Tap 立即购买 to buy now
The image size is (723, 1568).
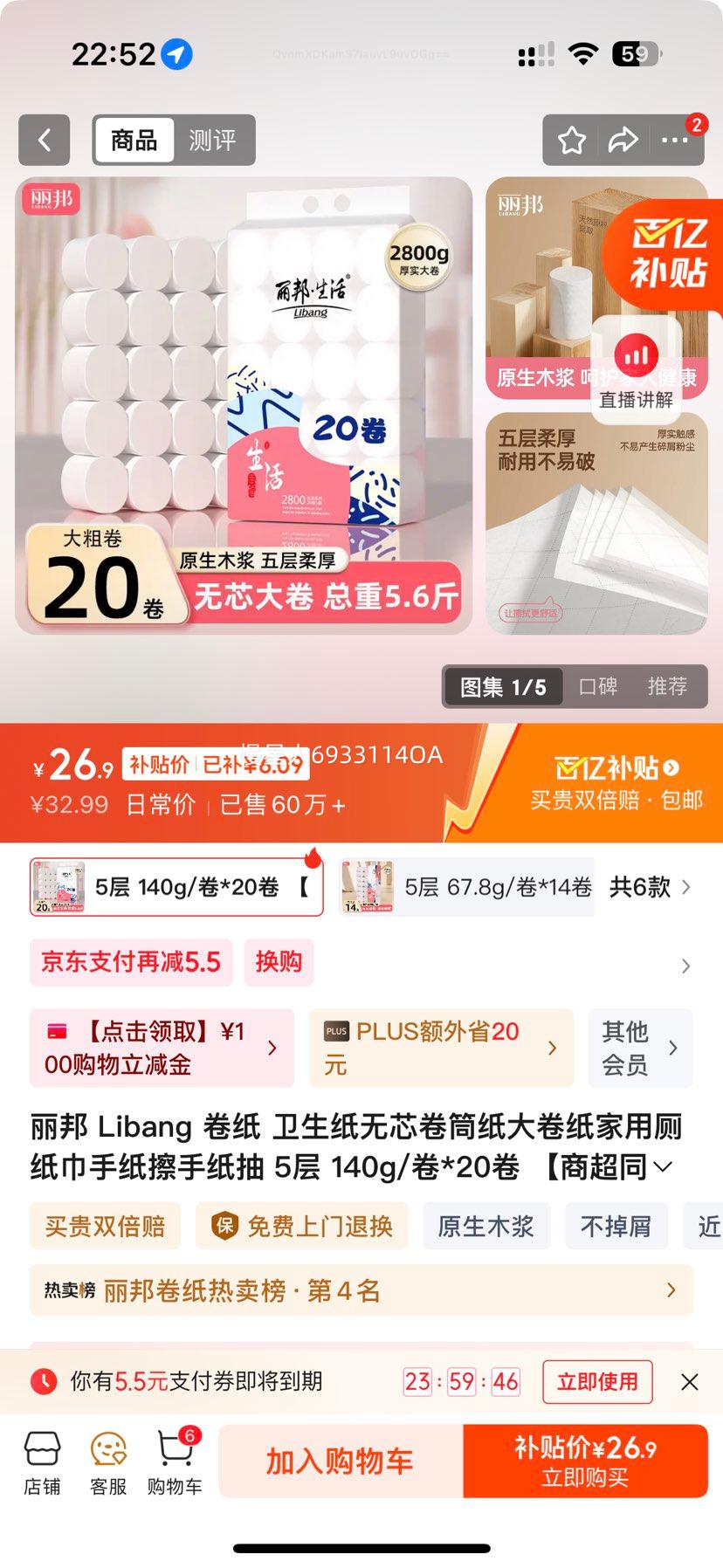[583, 1461]
